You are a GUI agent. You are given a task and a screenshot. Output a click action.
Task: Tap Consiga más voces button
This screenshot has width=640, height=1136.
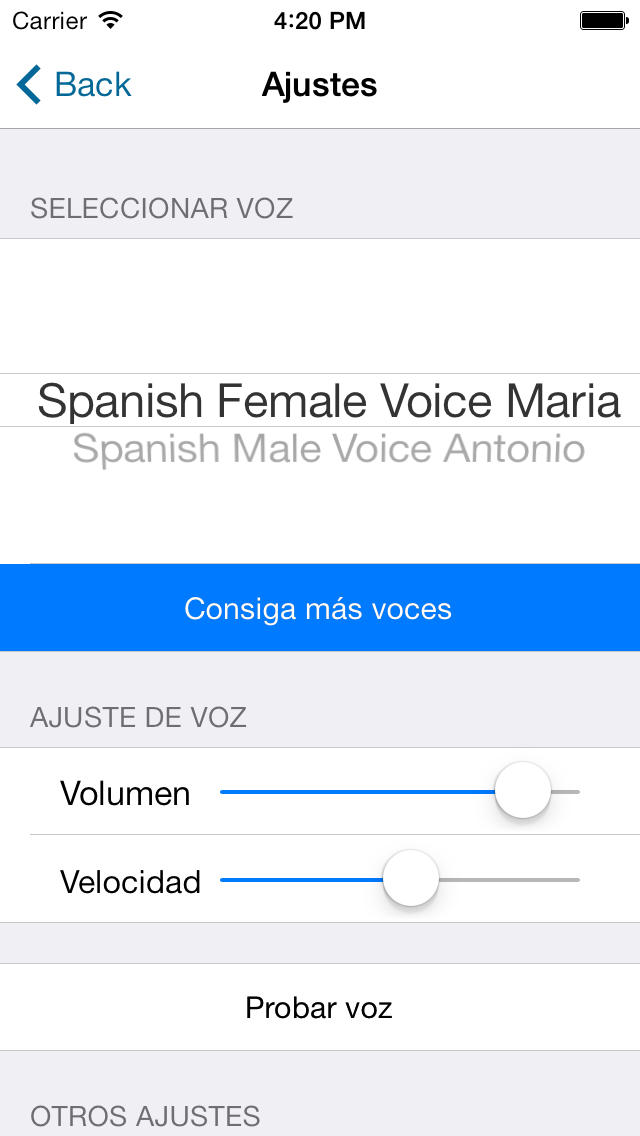(x=320, y=608)
